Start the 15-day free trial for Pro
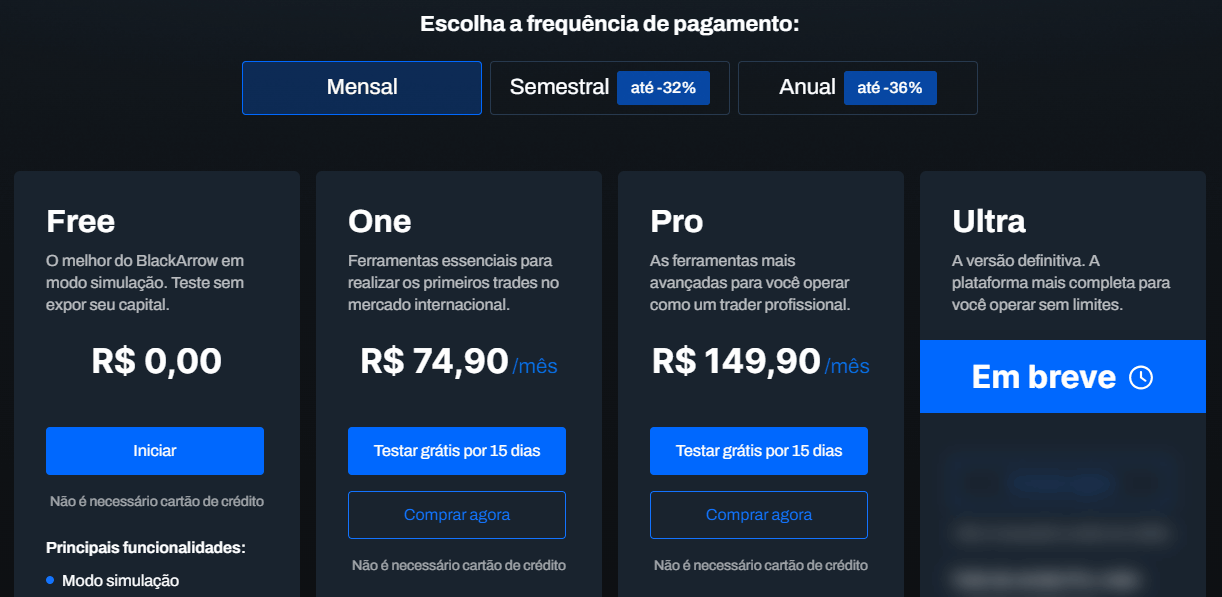1222x597 pixels. 759,451
